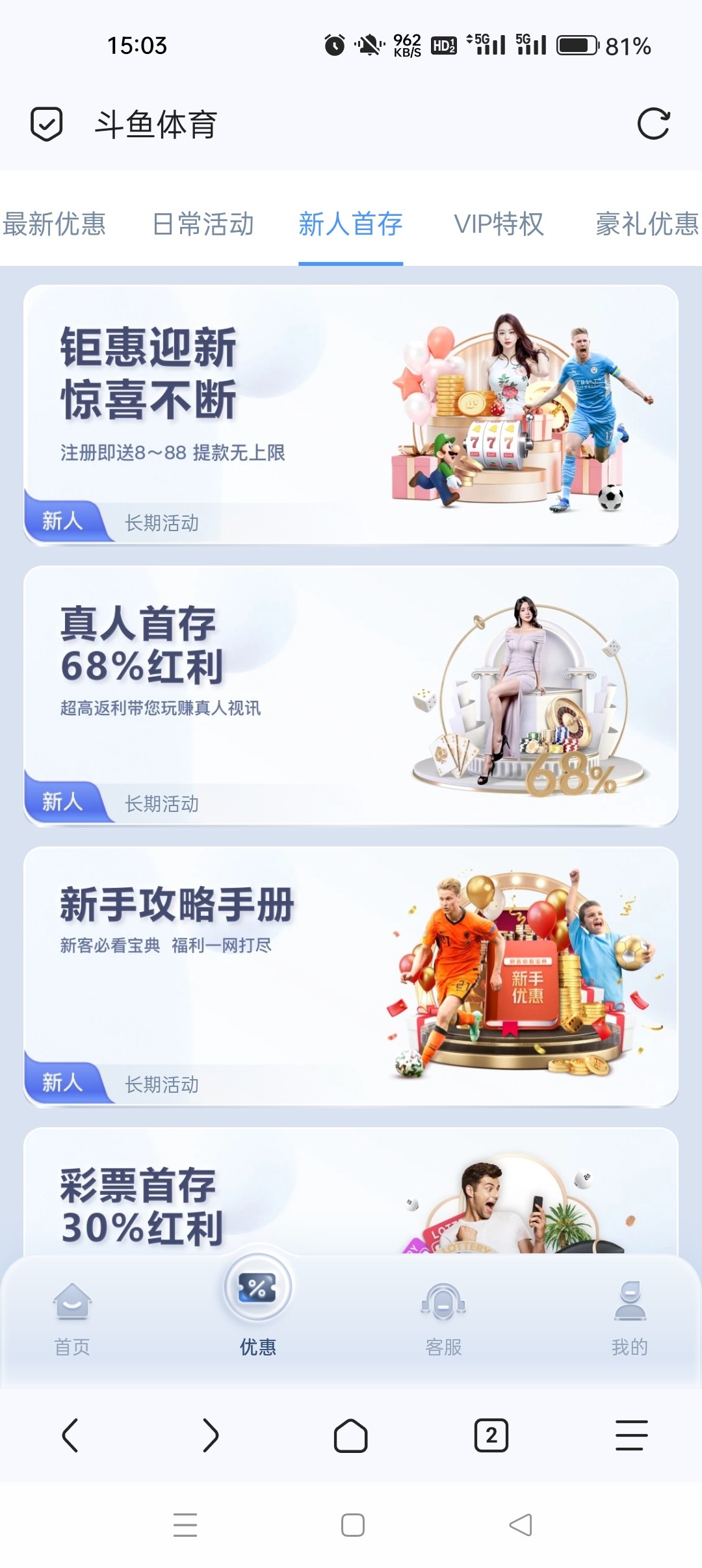
Task: Open the VIP特权 tab
Action: (499, 224)
